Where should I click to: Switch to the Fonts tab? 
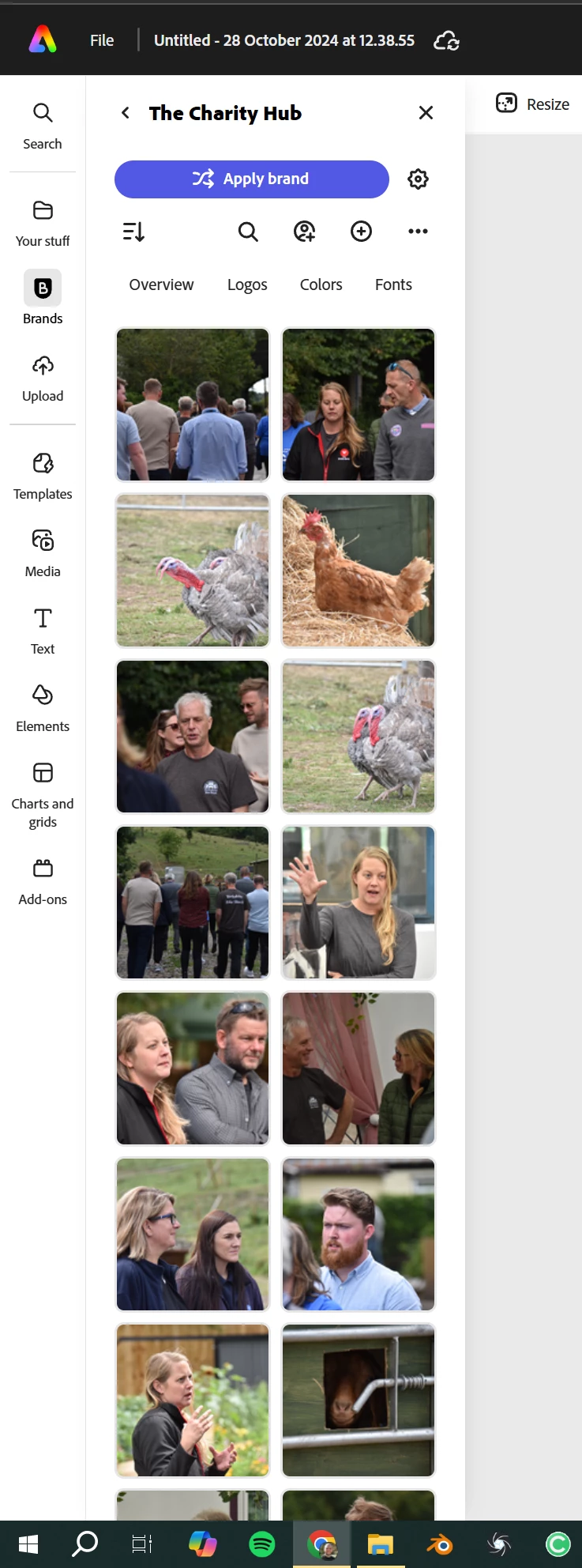(x=393, y=285)
